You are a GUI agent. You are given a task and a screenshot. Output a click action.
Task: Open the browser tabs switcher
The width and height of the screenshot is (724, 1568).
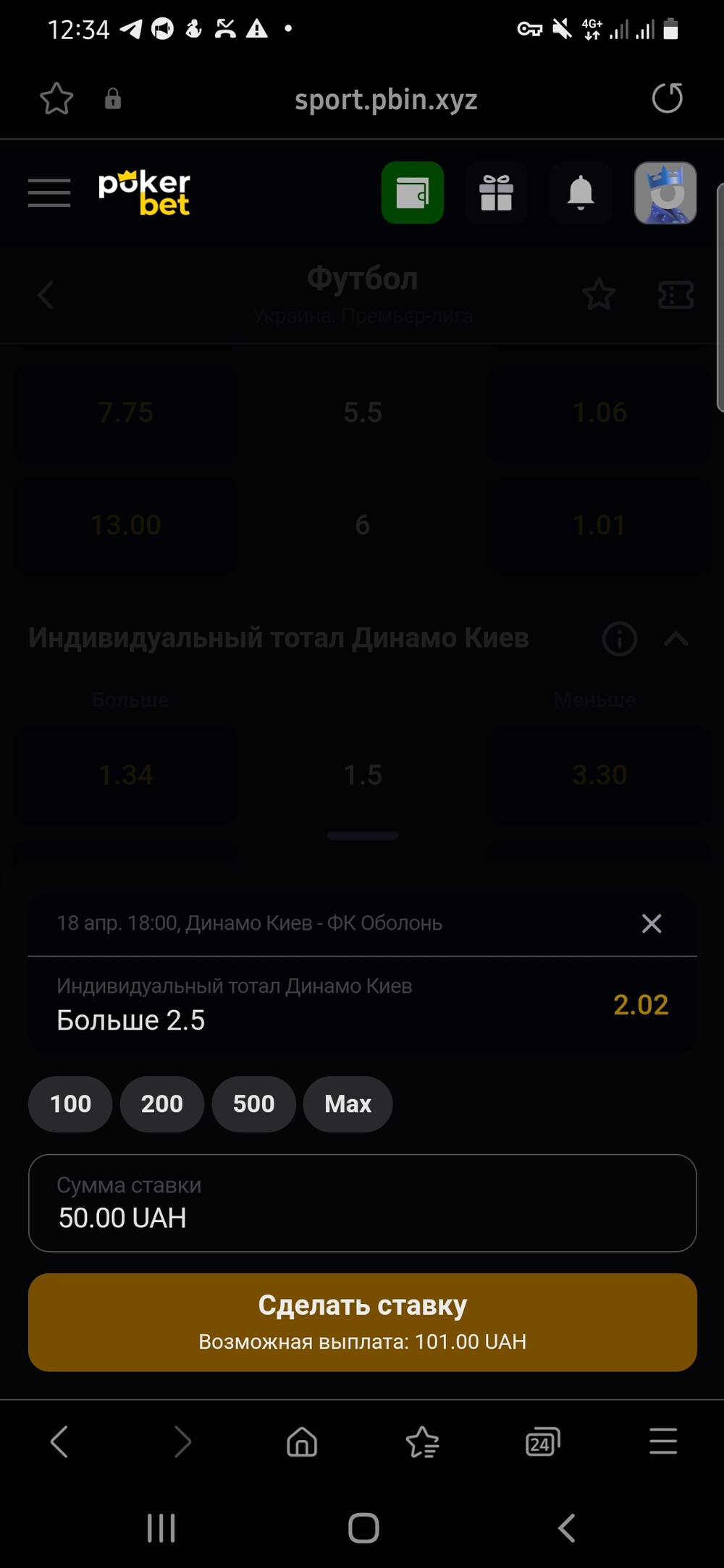[x=542, y=1441]
